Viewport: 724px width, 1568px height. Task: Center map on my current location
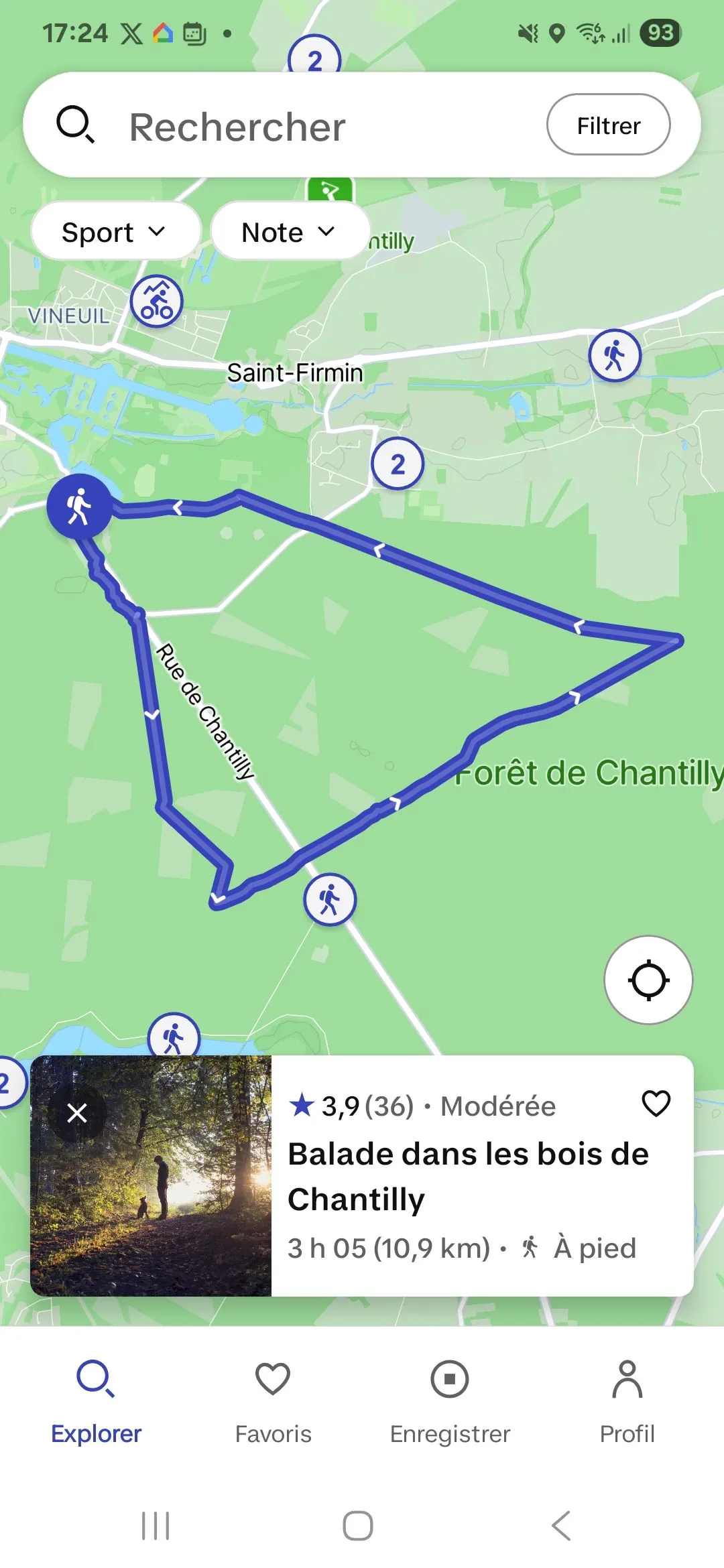click(x=648, y=980)
